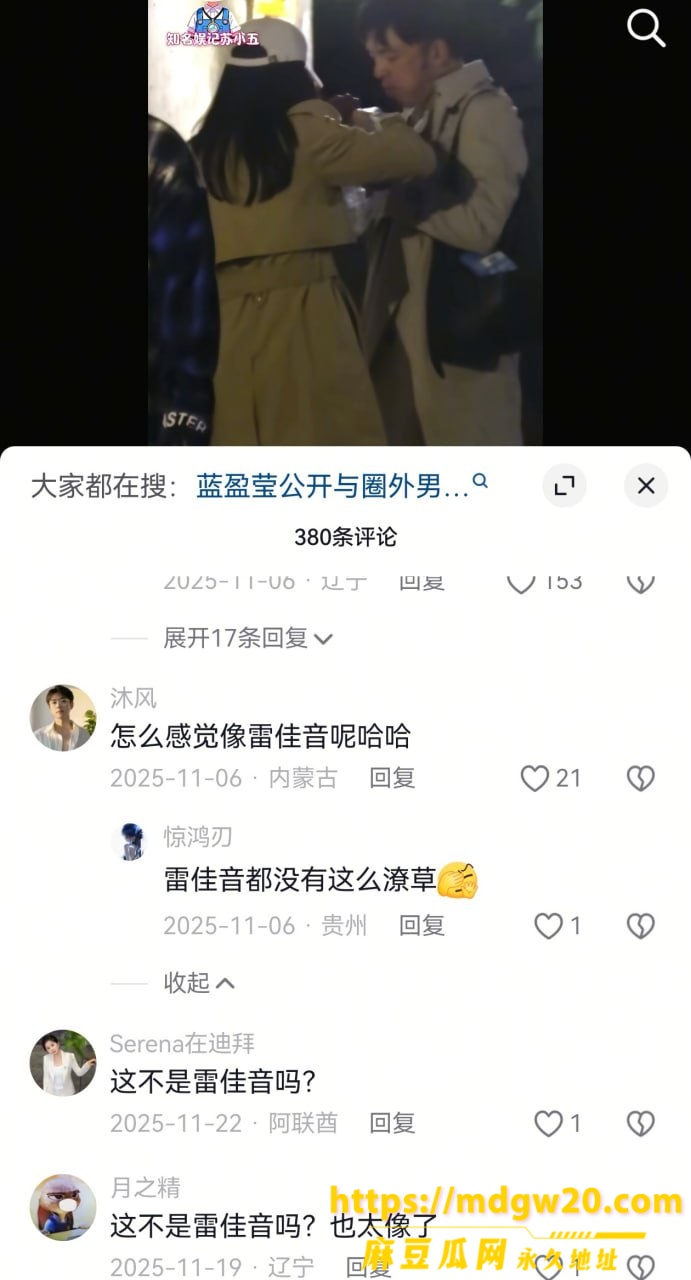Like 沐风's comment
This screenshot has width=691, height=1280.
point(550,778)
